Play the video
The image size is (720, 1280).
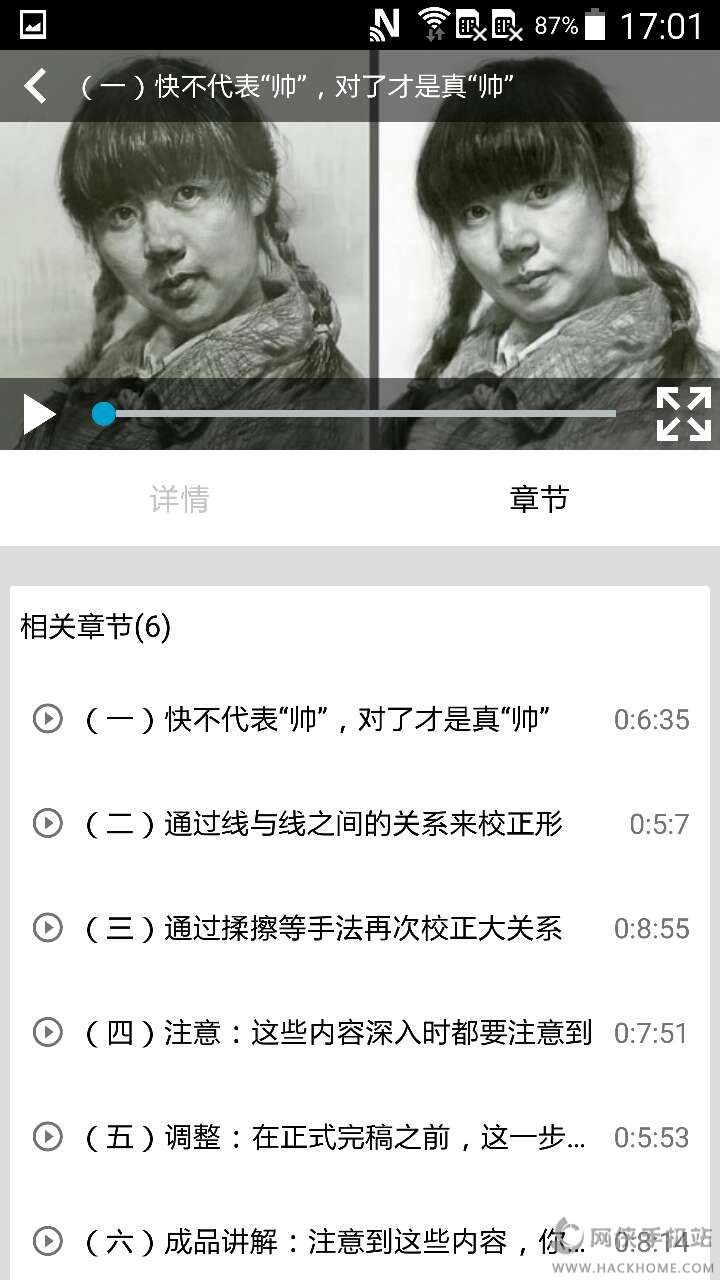tap(39, 414)
